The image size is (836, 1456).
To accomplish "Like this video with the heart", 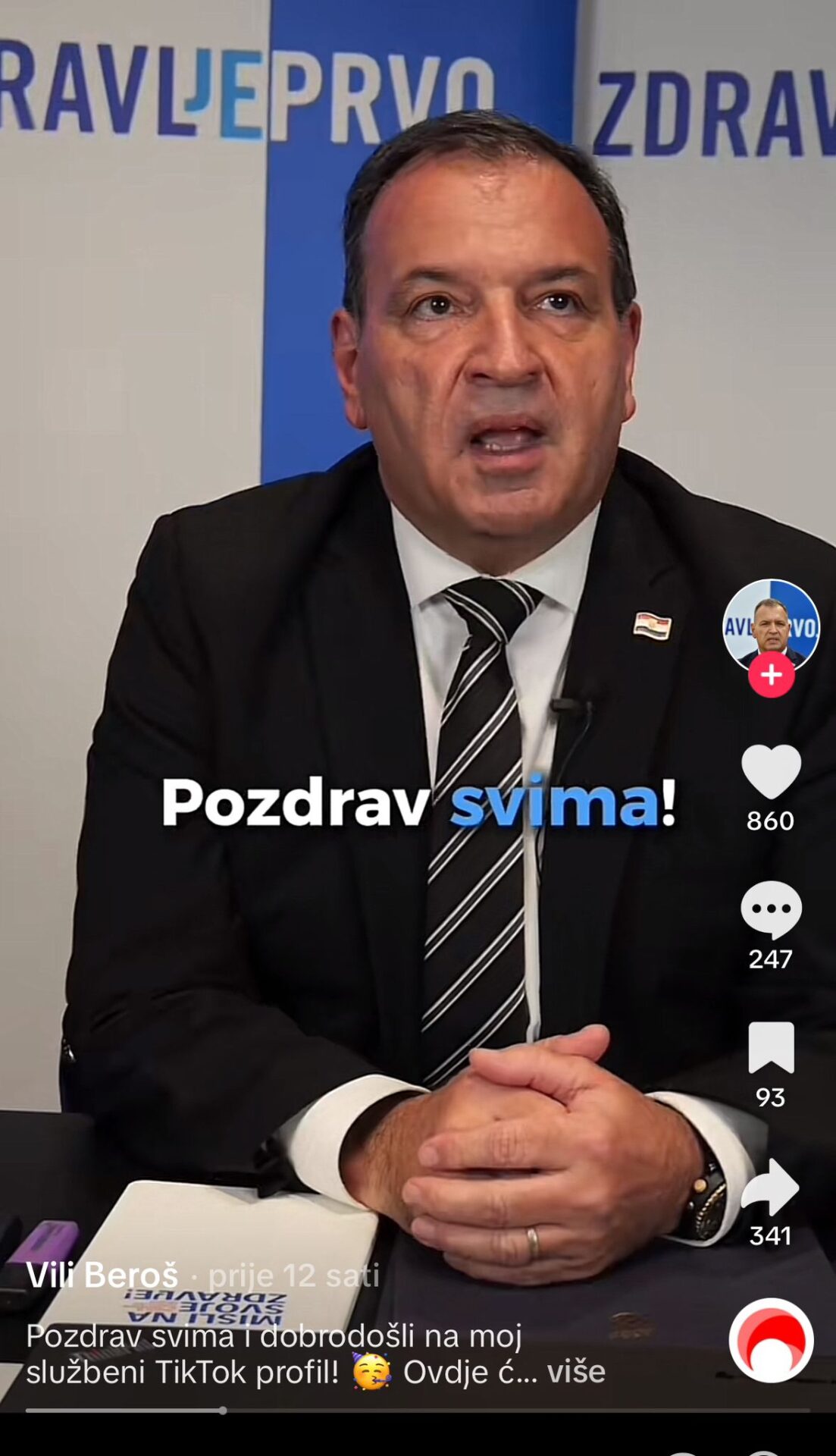I will pyautogui.click(x=771, y=771).
